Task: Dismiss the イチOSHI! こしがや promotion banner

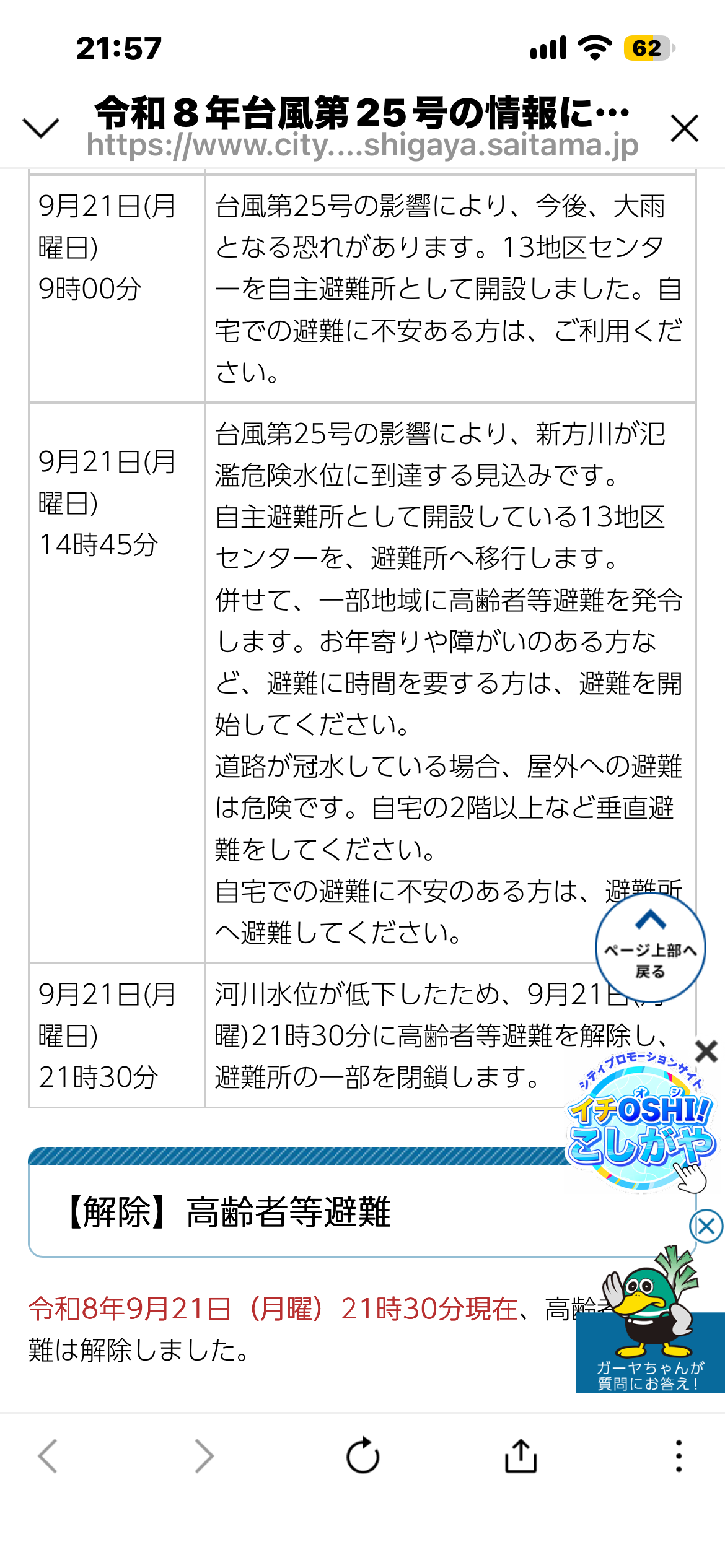Action: point(706,1051)
